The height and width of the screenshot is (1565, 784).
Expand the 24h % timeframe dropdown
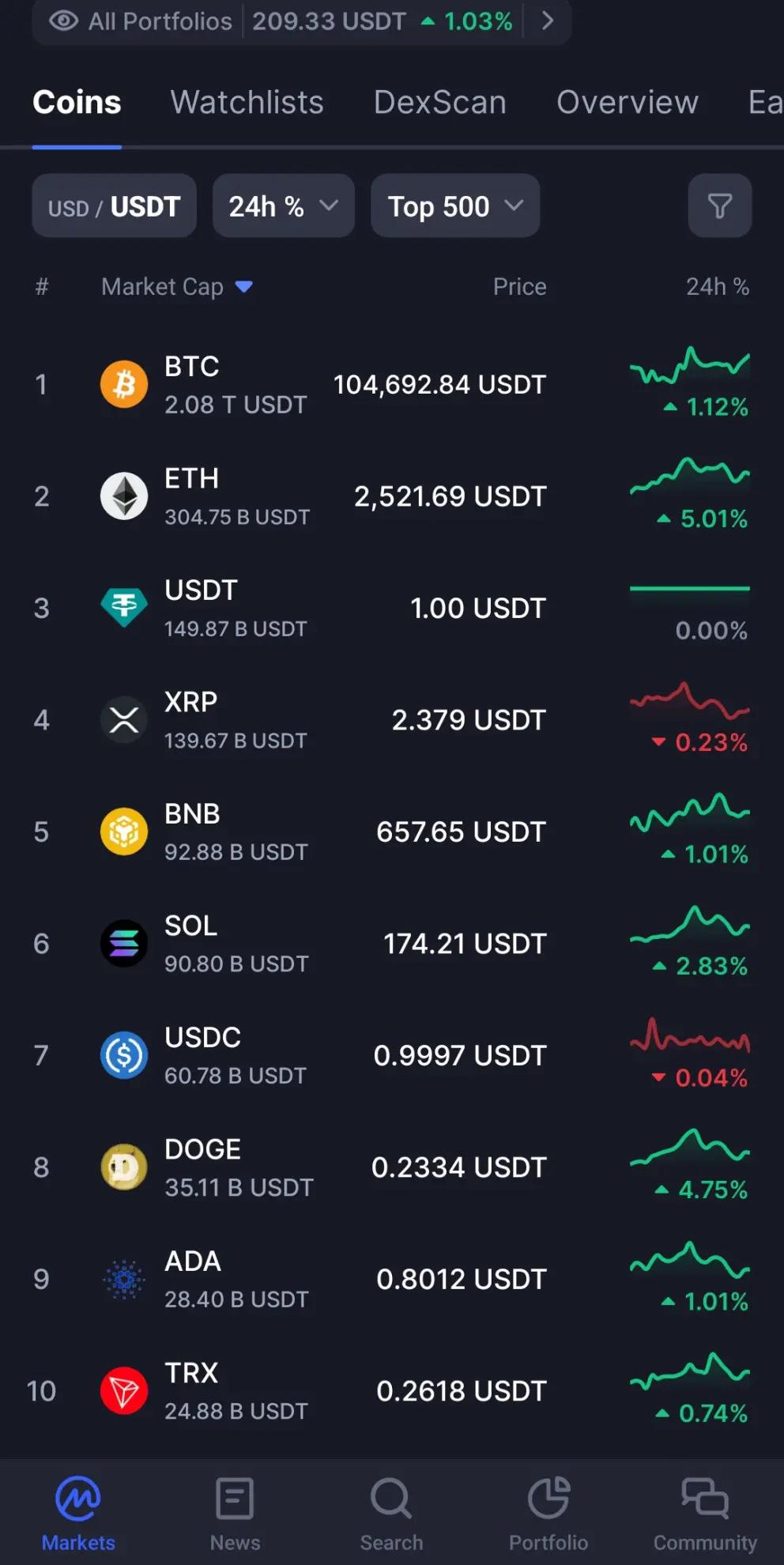[x=283, y=206]
